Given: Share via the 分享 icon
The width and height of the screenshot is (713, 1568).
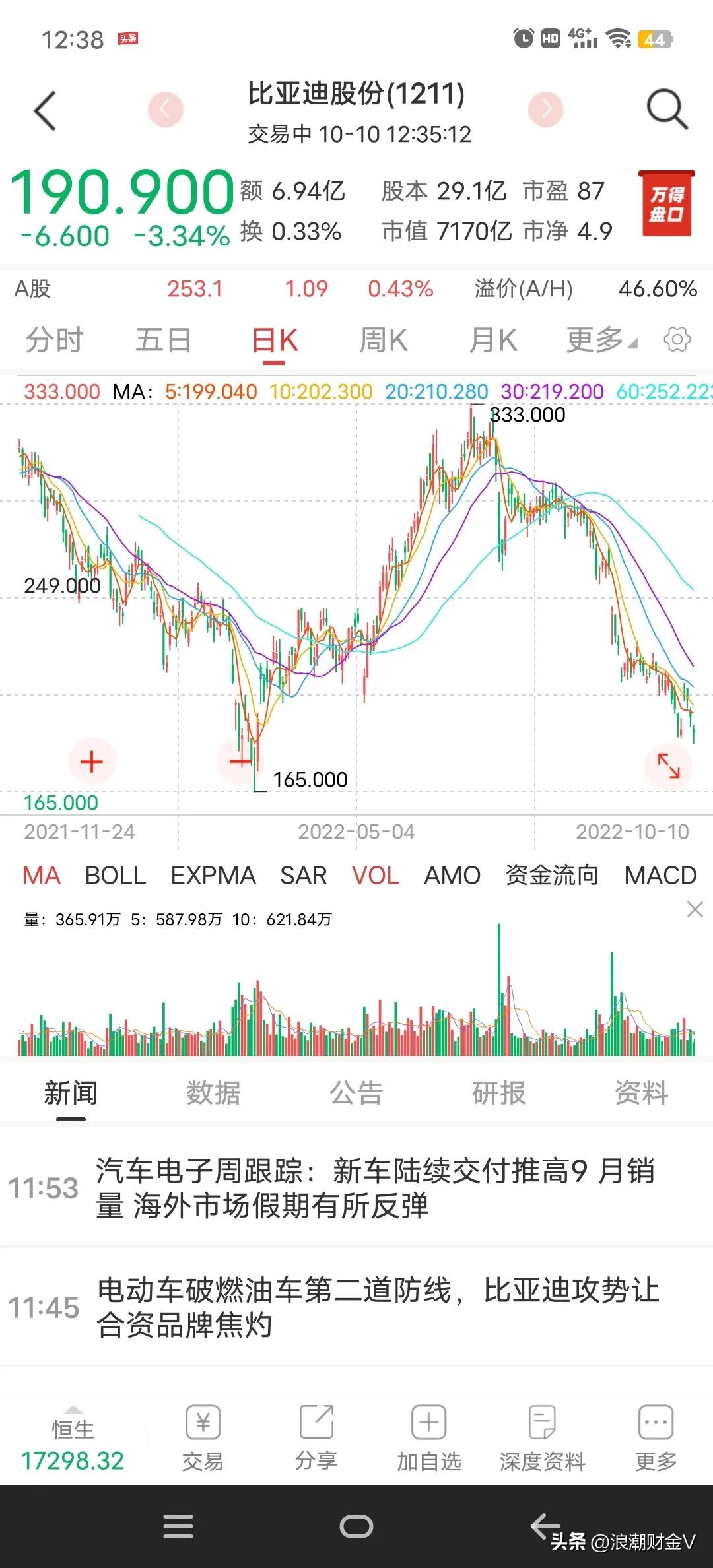Looking at the screenshot, I should [316, 1437].
